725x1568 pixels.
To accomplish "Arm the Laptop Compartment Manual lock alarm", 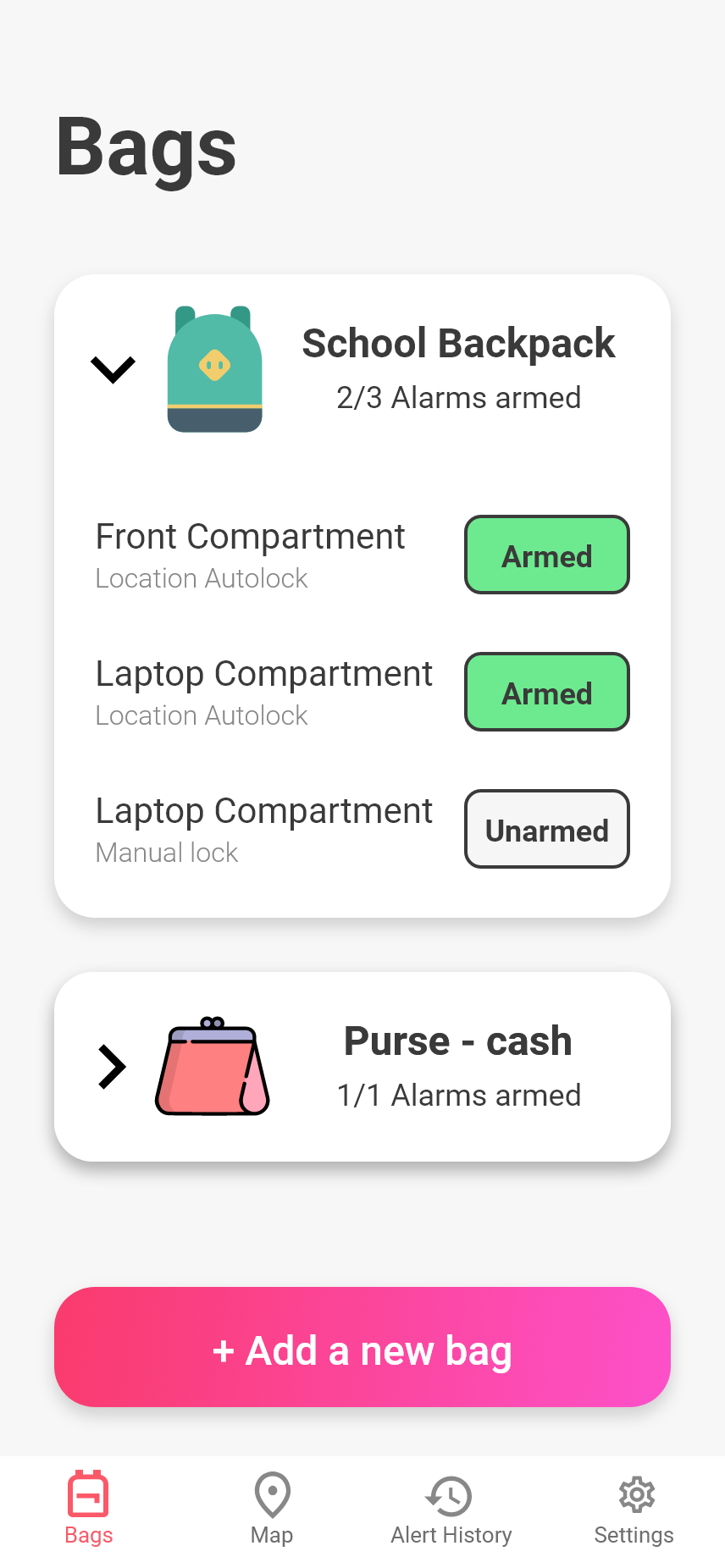I will coord(547,829).
